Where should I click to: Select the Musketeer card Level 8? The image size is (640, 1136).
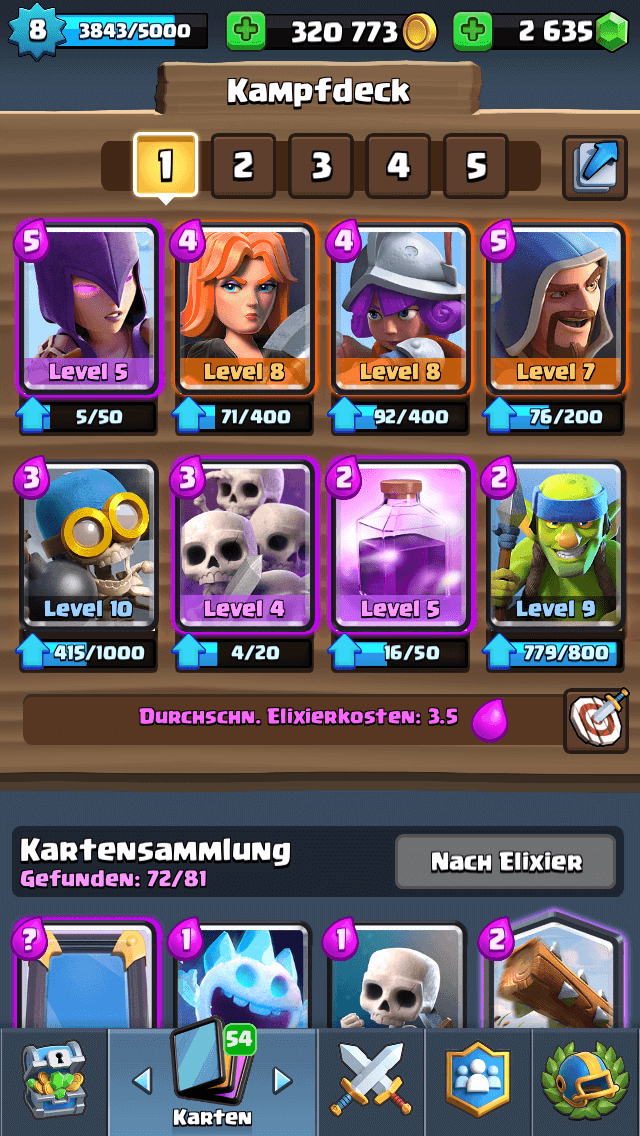tap(399, 310)
